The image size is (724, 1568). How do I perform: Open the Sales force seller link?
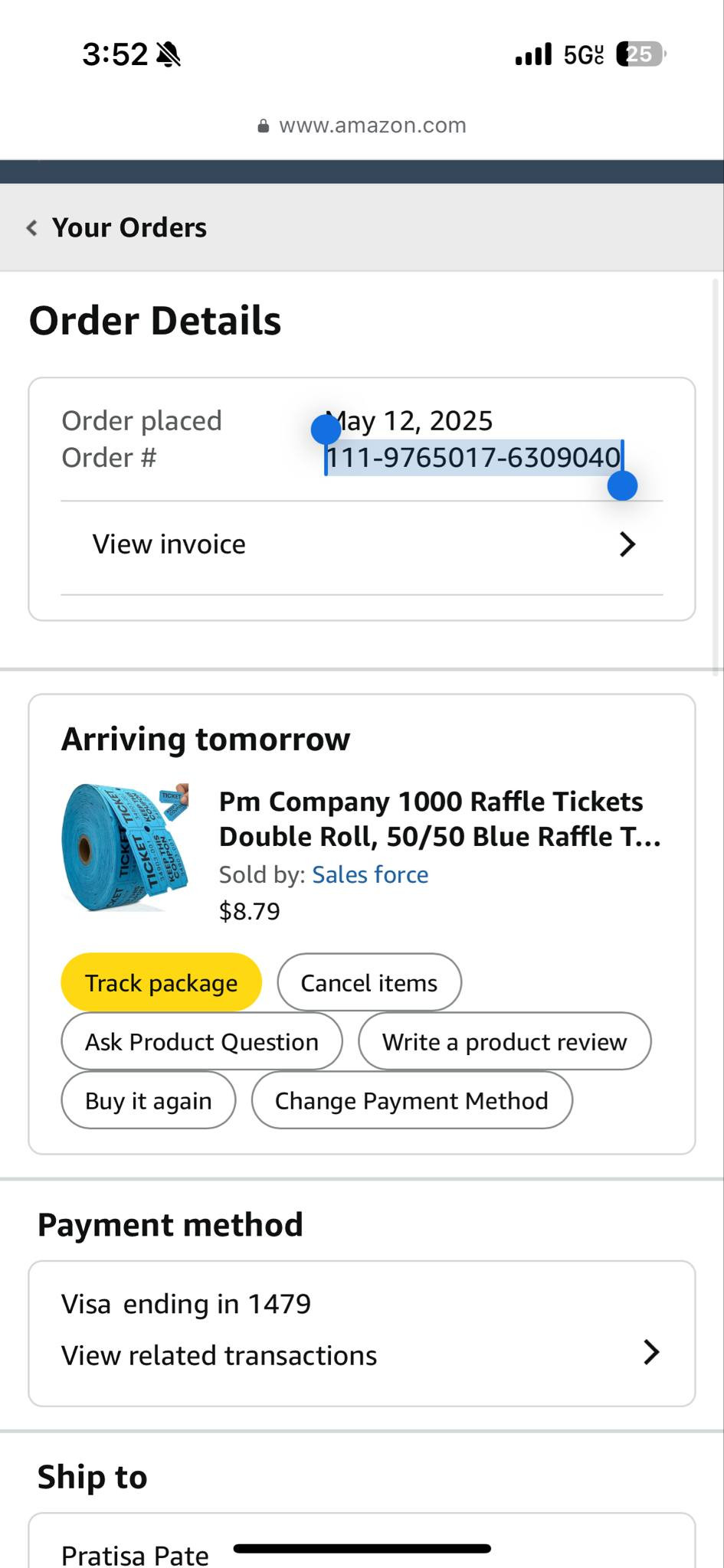[370, 874]
